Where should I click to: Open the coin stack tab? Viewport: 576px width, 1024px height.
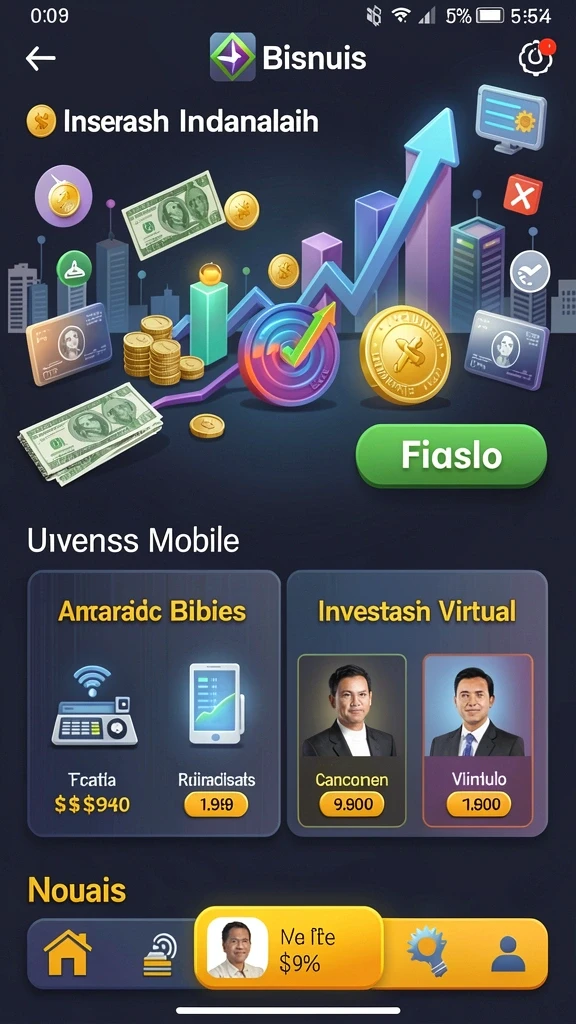(157, 955)
